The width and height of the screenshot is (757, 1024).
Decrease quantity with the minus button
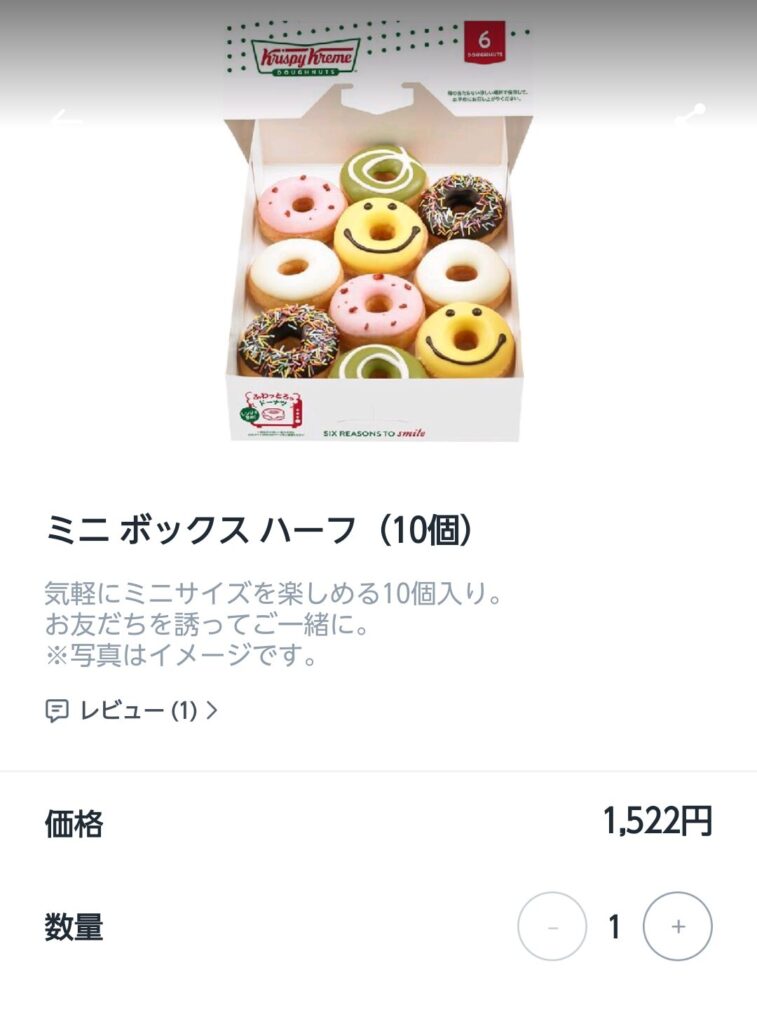pyautogui.click(x=552, y=927)
